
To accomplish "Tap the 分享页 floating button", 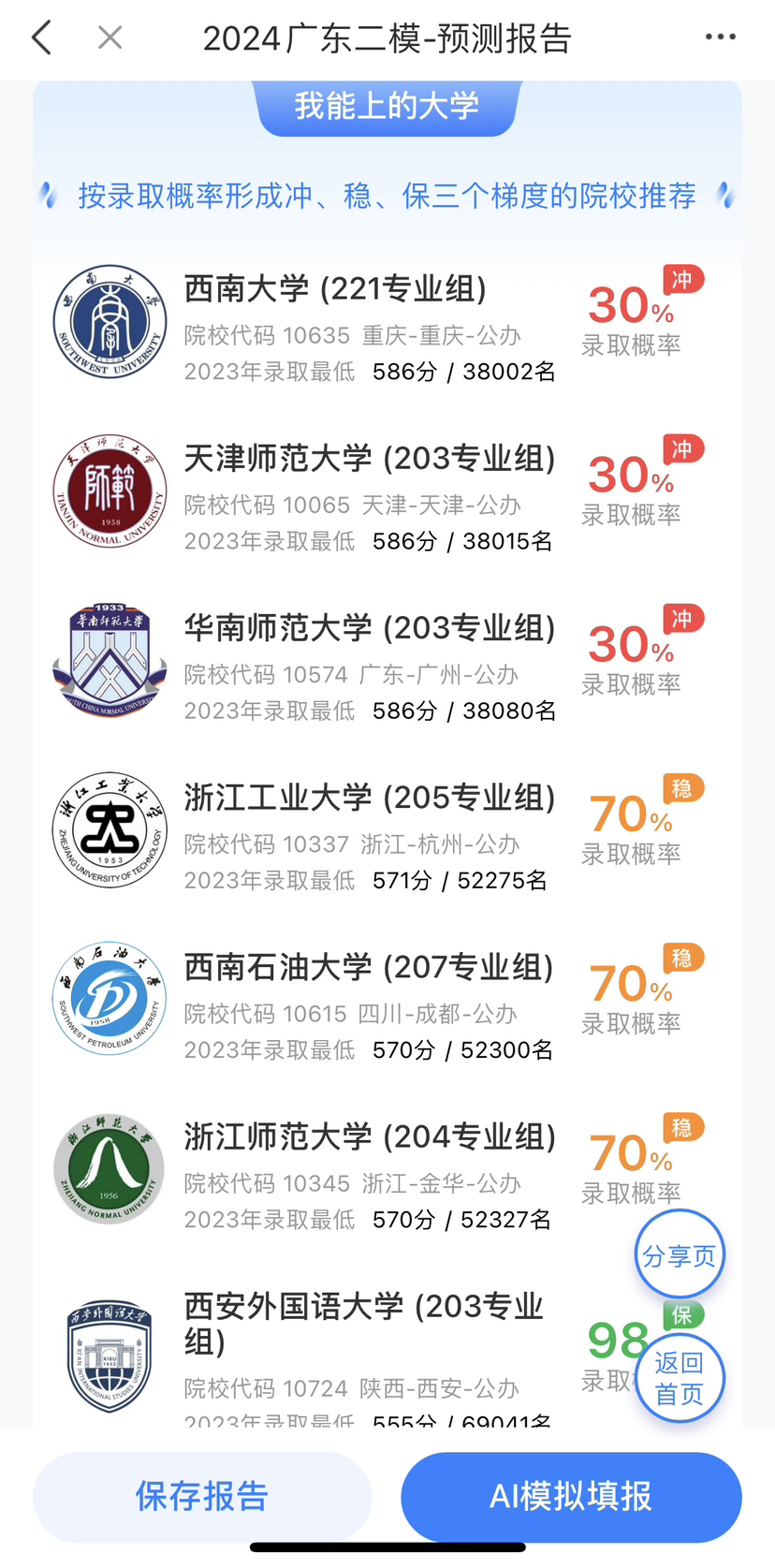I will [680, 1255].
